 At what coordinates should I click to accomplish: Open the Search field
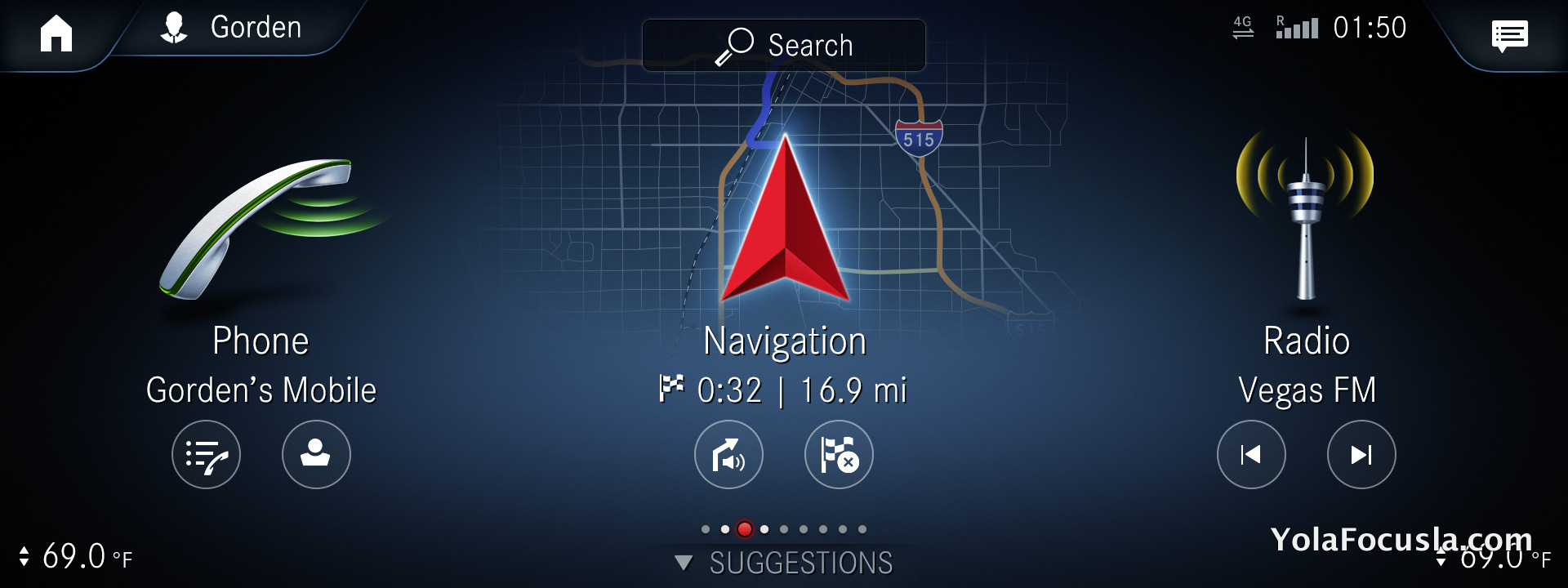(784, 46)
